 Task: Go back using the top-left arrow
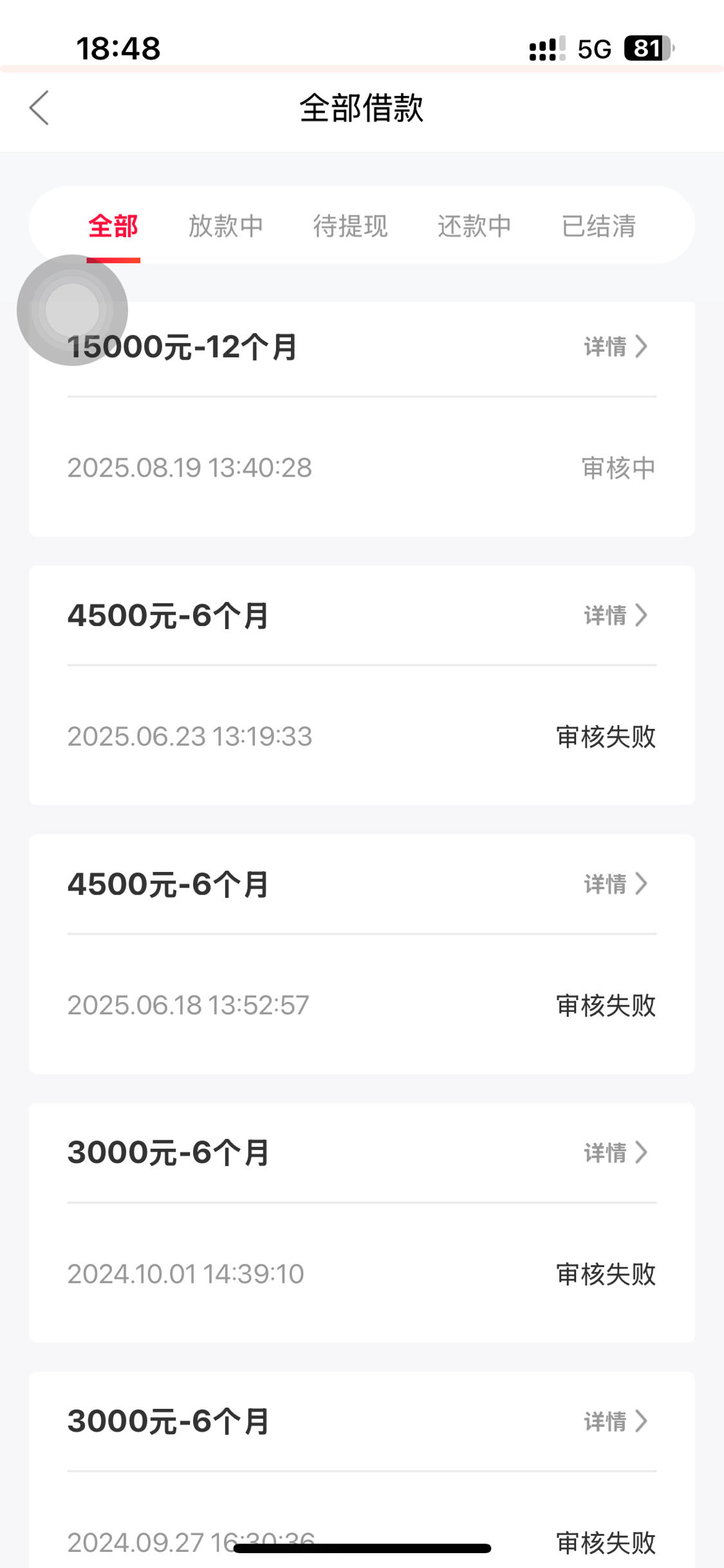tap(39, 108)
